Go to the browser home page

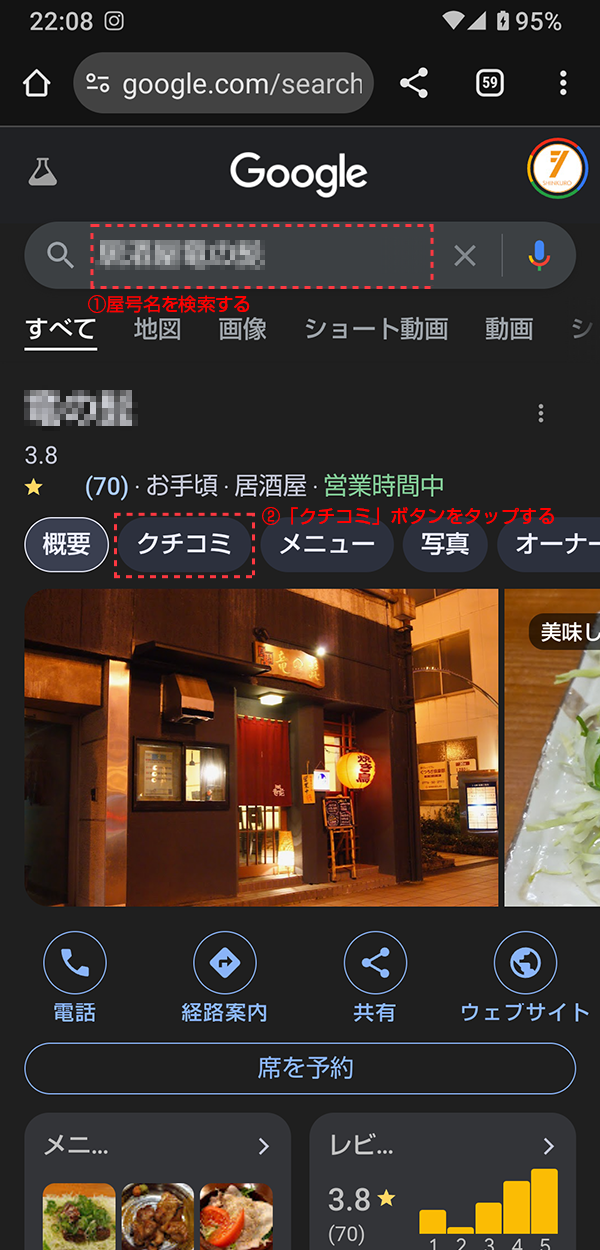(36, 84)
